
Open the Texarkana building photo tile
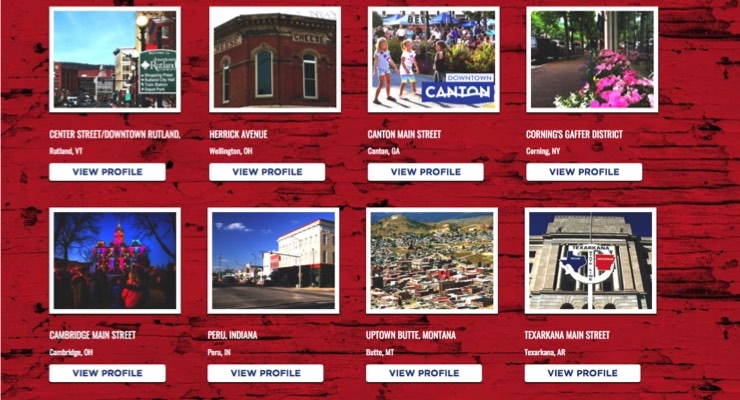pyautogui.click(x=590, y=260)
